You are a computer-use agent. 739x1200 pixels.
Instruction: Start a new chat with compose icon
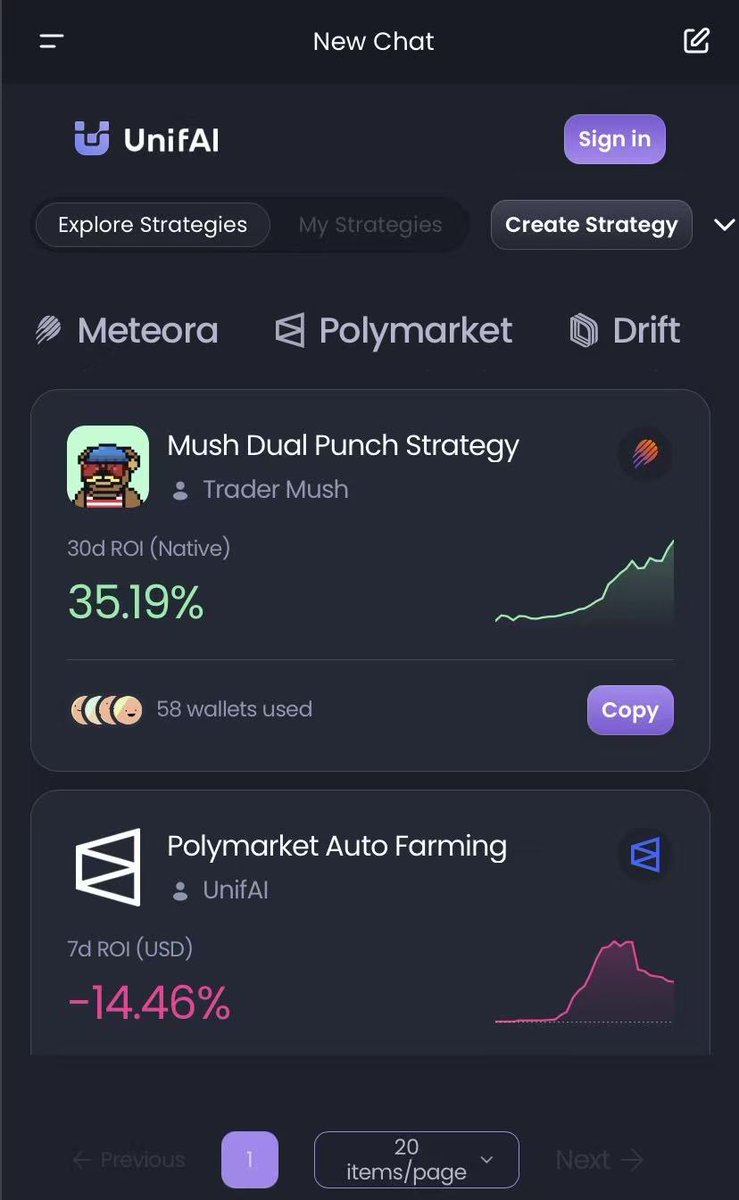click(x=696, y=41)
